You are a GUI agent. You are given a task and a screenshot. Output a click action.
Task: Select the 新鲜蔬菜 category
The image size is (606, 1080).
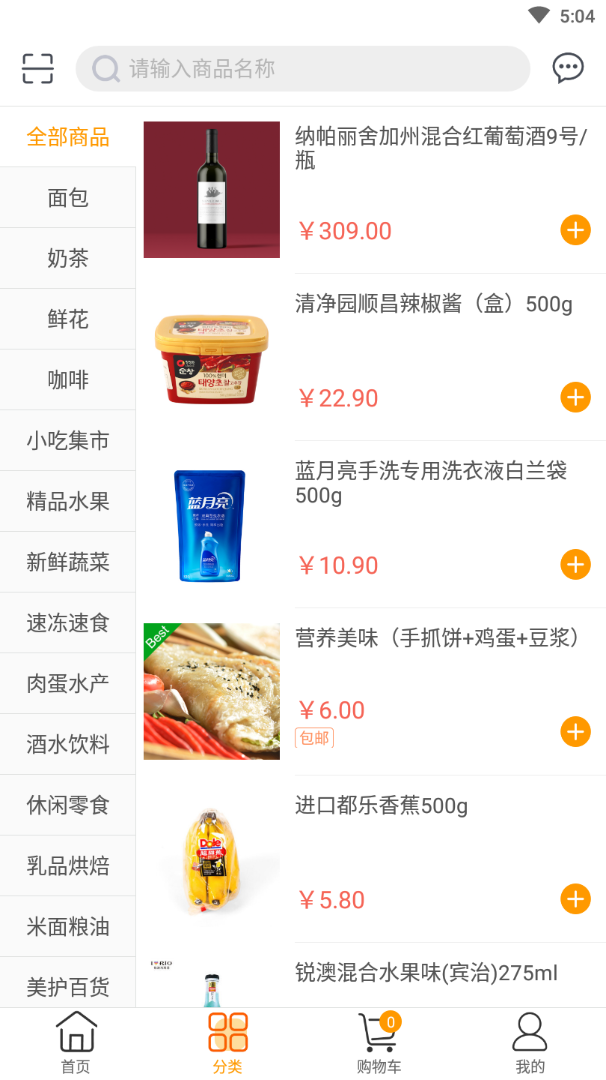pos(68,563)
